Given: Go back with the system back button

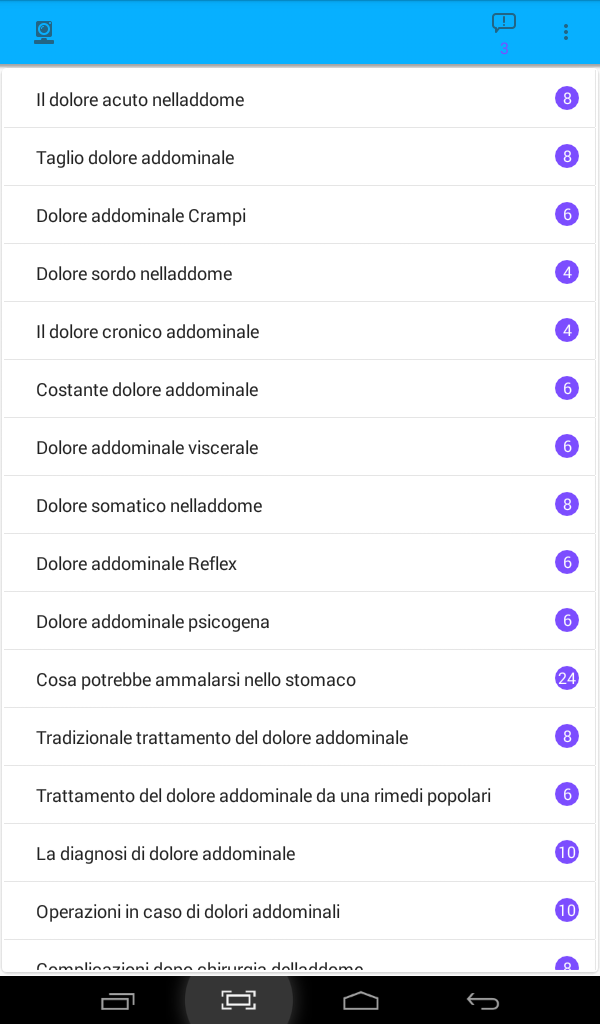Looking at the screenshot, I should point(482,1000).
